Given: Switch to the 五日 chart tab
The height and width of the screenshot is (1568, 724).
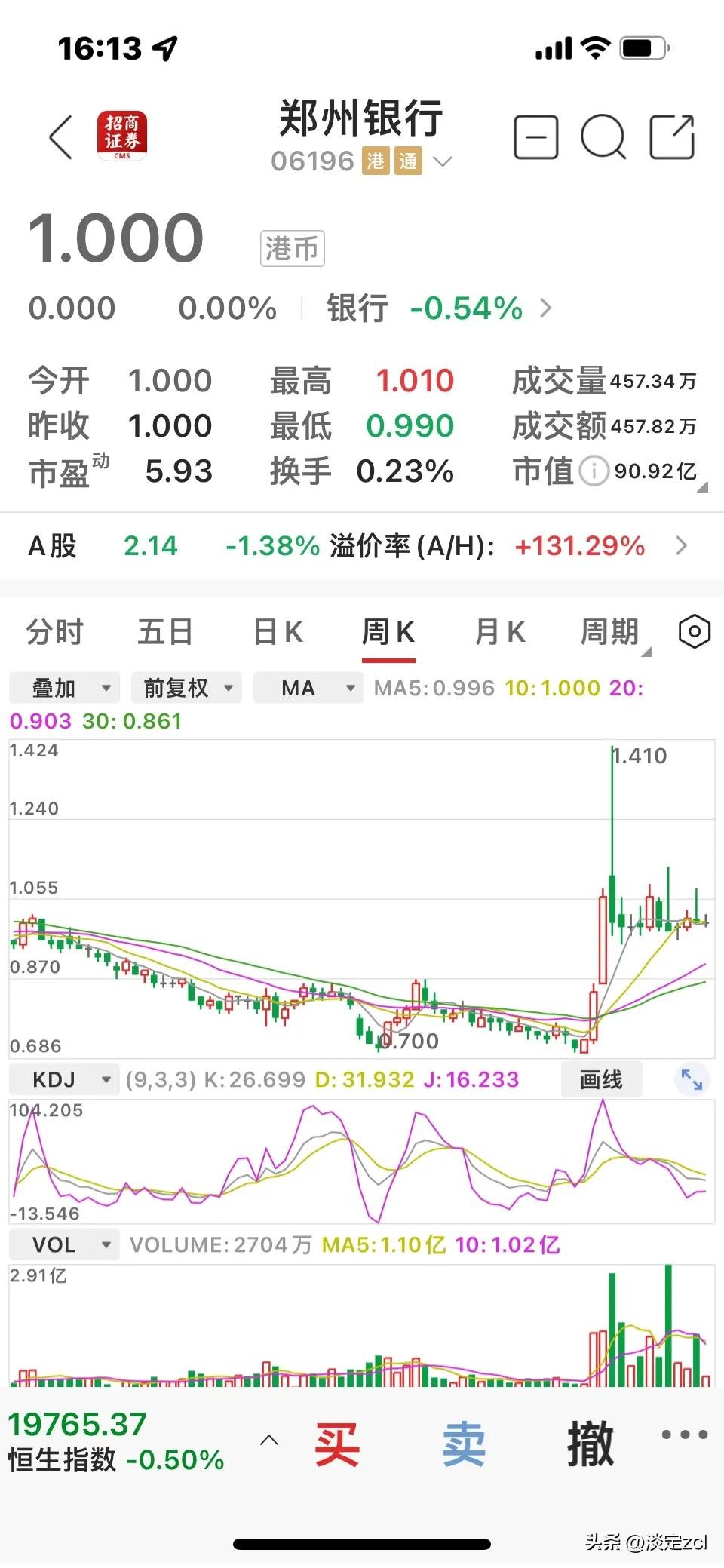Looking at the screenshot, I should [165, 632].
